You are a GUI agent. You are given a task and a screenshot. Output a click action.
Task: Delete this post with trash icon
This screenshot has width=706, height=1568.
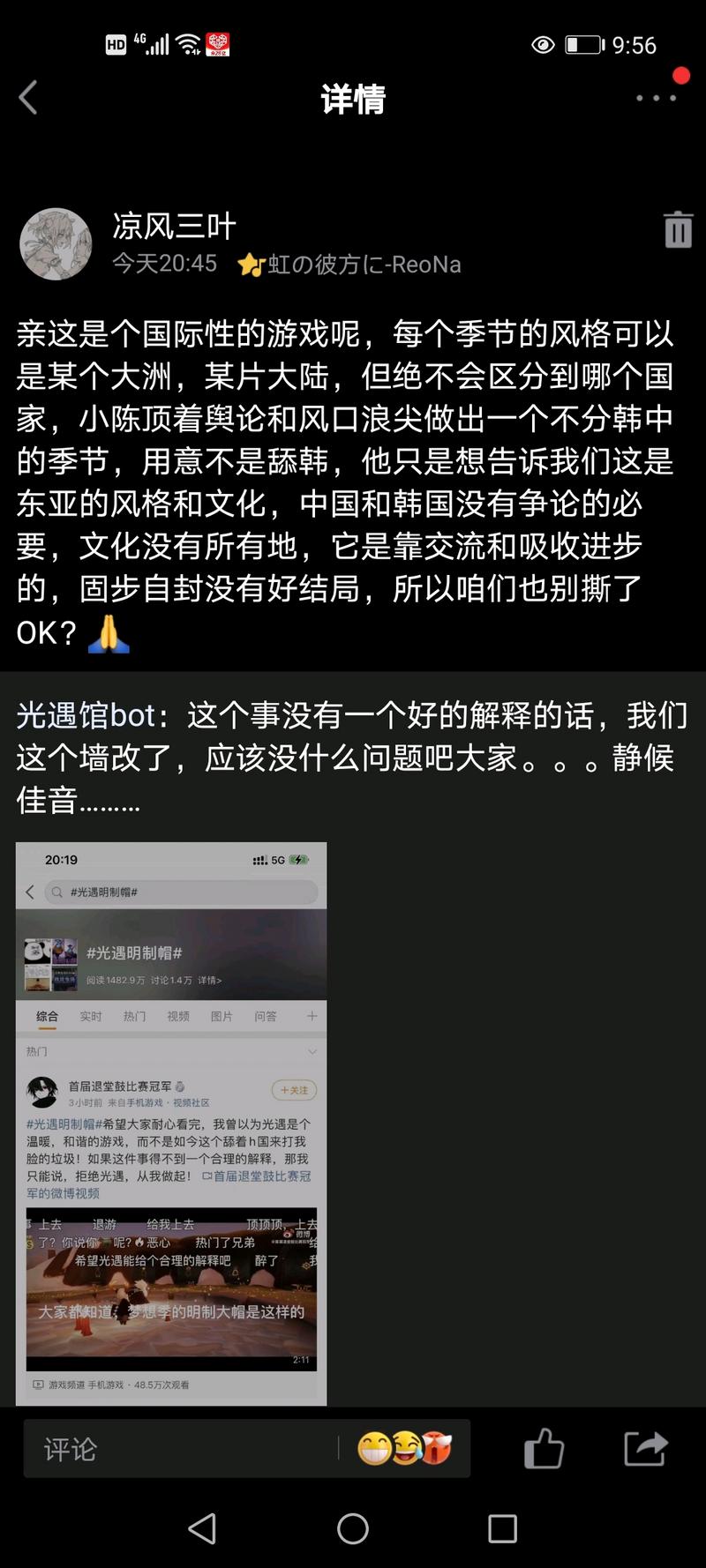(677, 229)
